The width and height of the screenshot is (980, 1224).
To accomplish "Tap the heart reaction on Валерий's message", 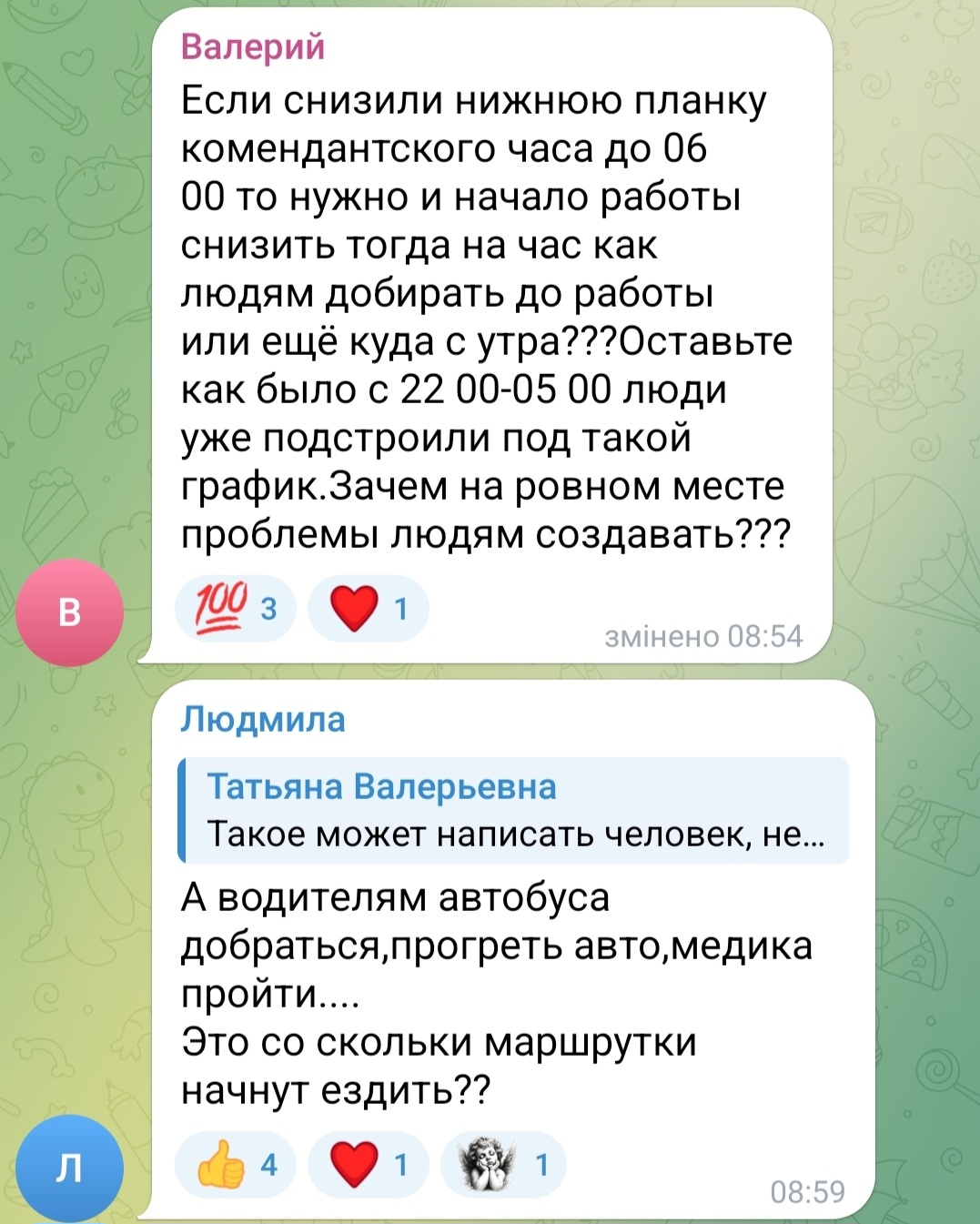I will pos(368,609).
